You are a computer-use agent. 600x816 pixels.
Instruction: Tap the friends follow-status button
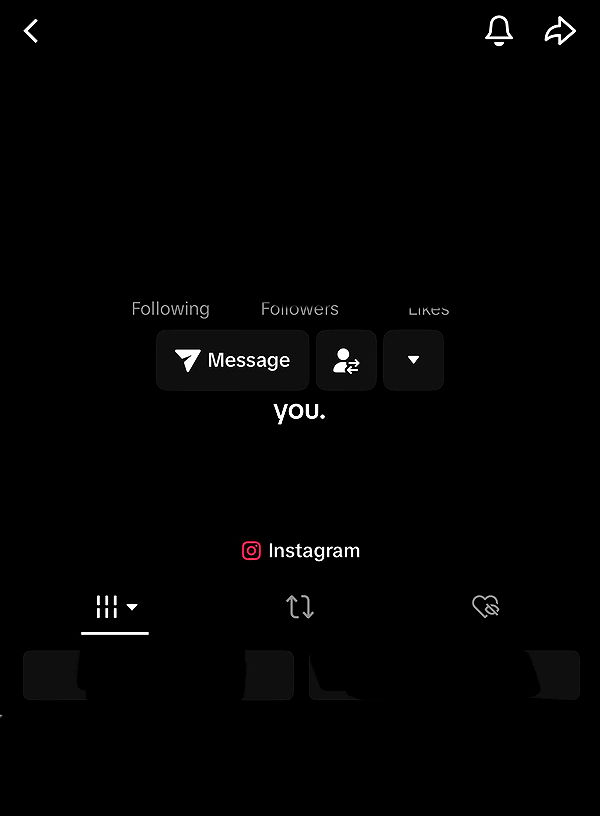pos(346,360)
